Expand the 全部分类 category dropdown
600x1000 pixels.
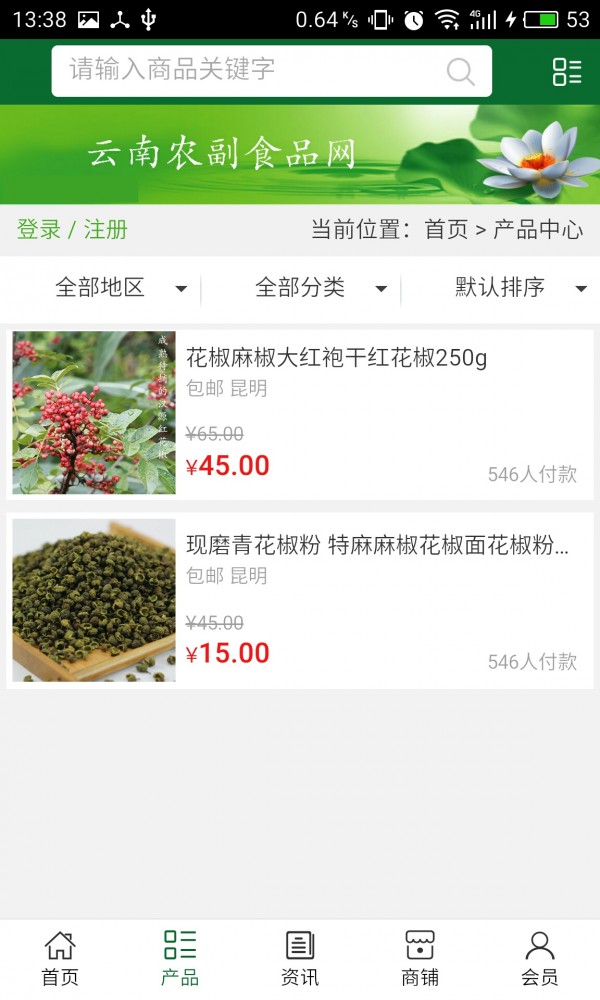click(320, 288)
